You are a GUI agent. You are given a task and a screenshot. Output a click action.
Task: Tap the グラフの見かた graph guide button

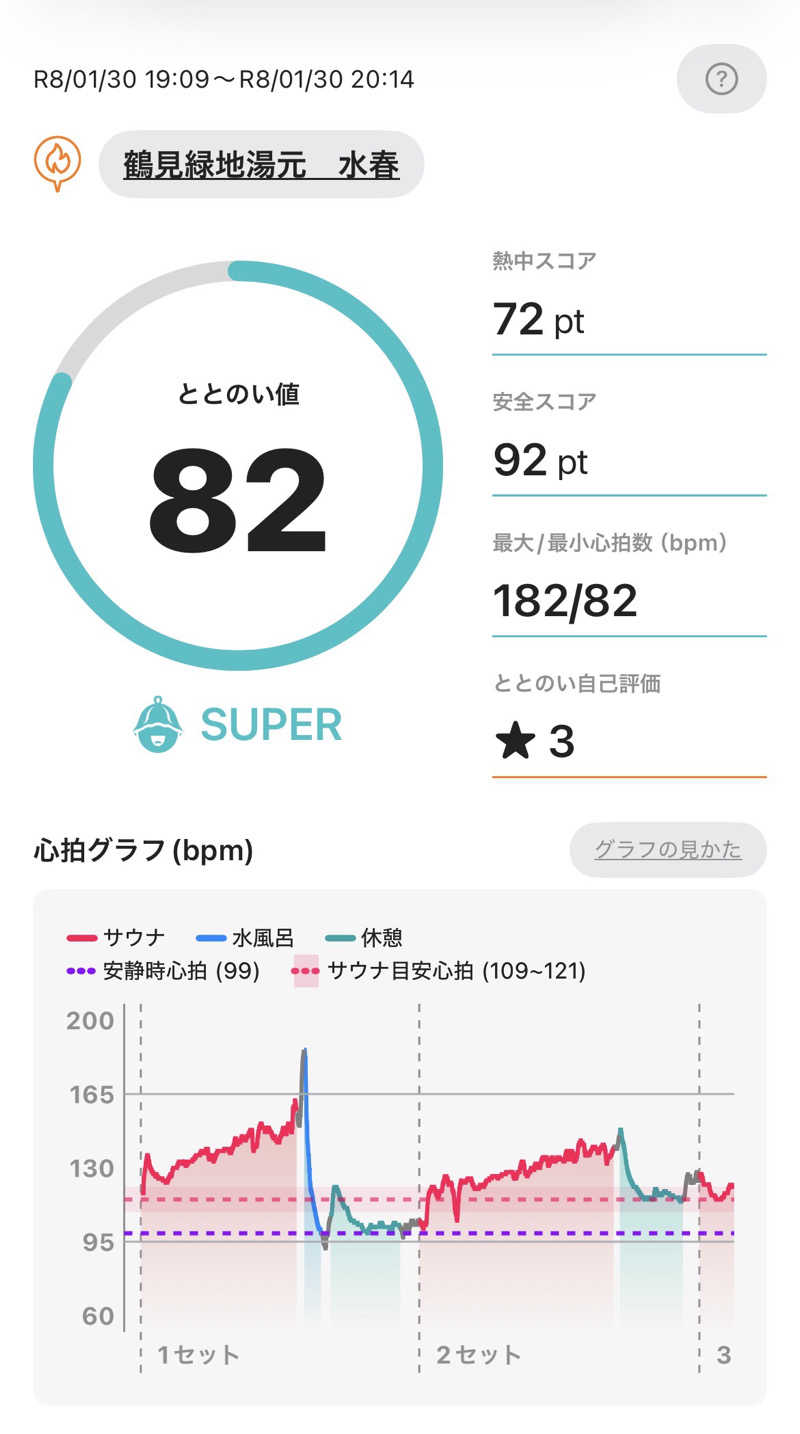(668, 850)
